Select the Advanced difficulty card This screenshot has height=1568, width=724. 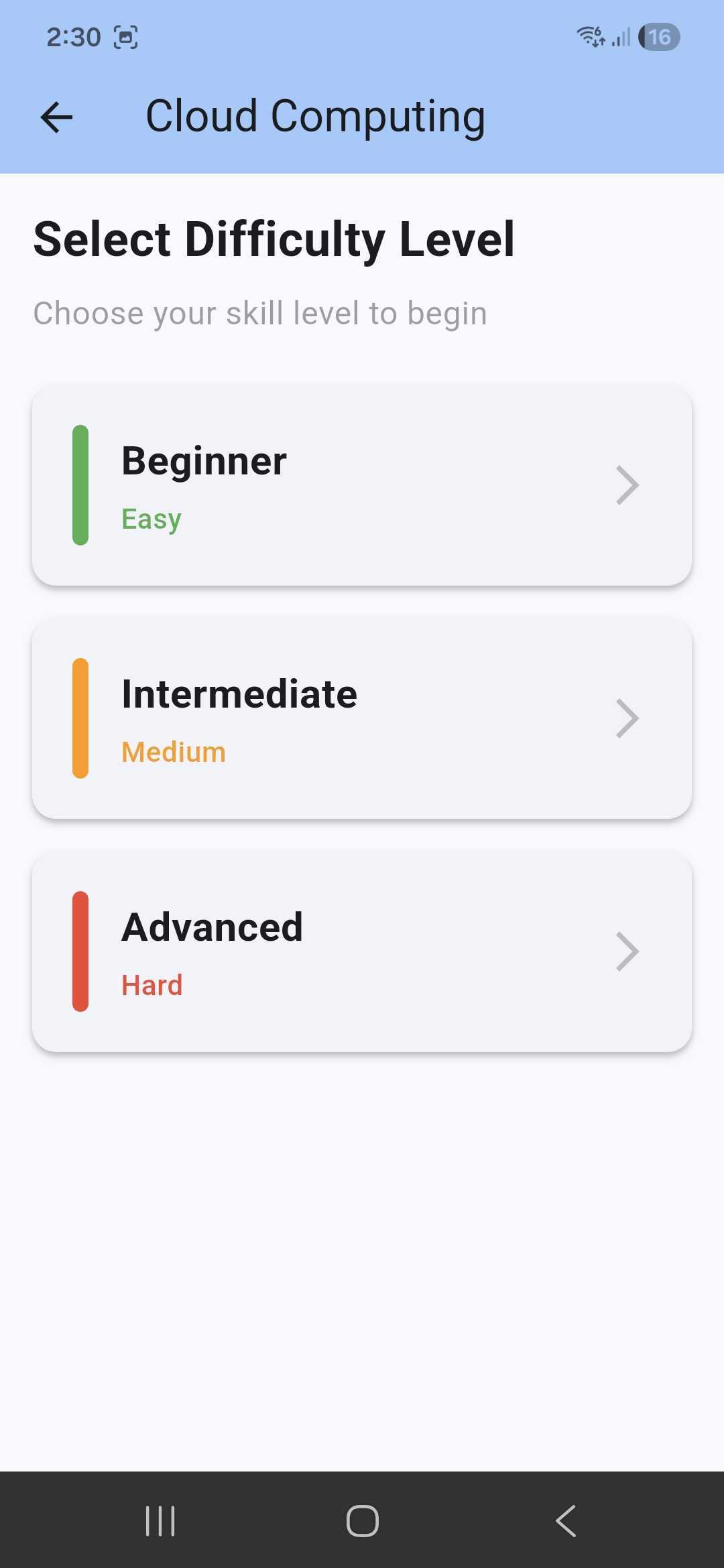coord(362,951)
